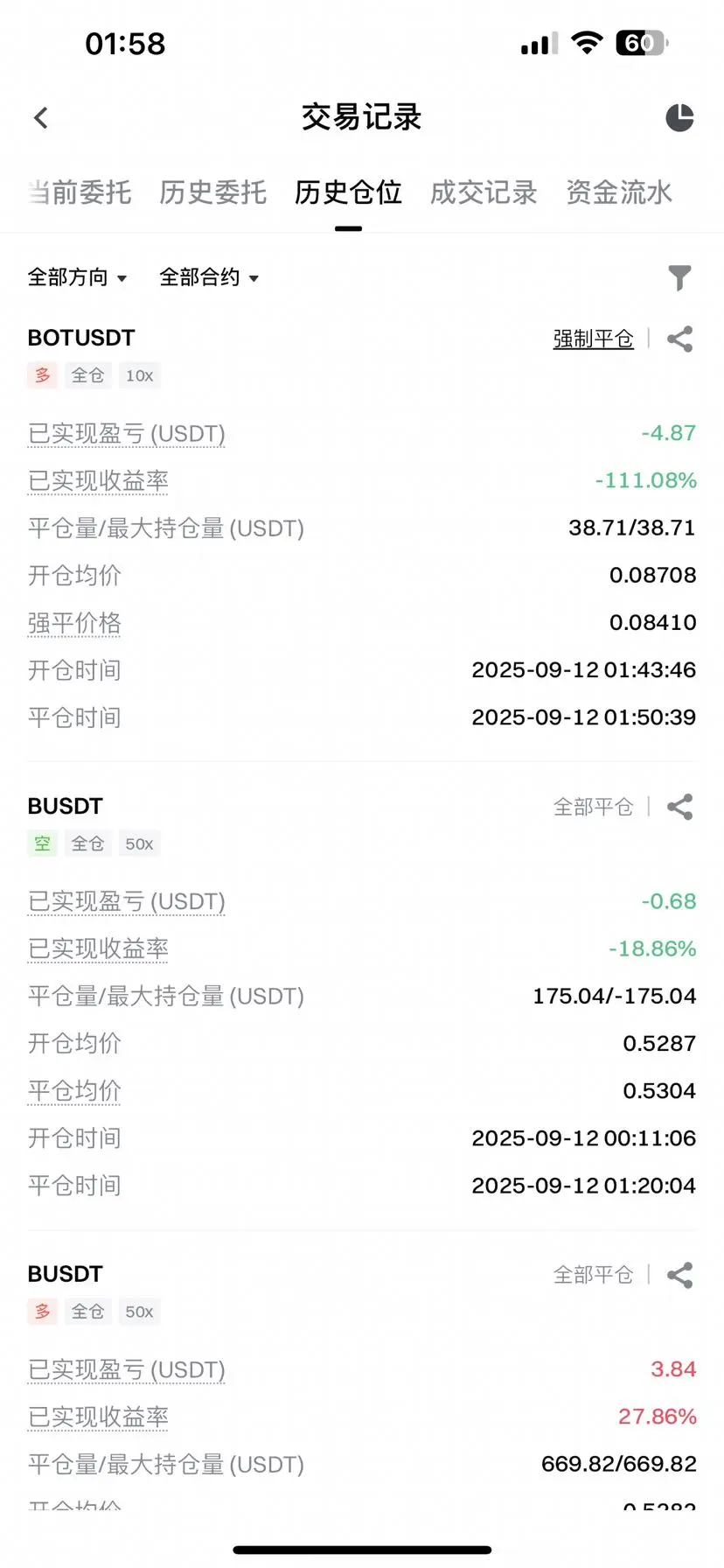Switch to the 历史委托 tab

point(212,192)
